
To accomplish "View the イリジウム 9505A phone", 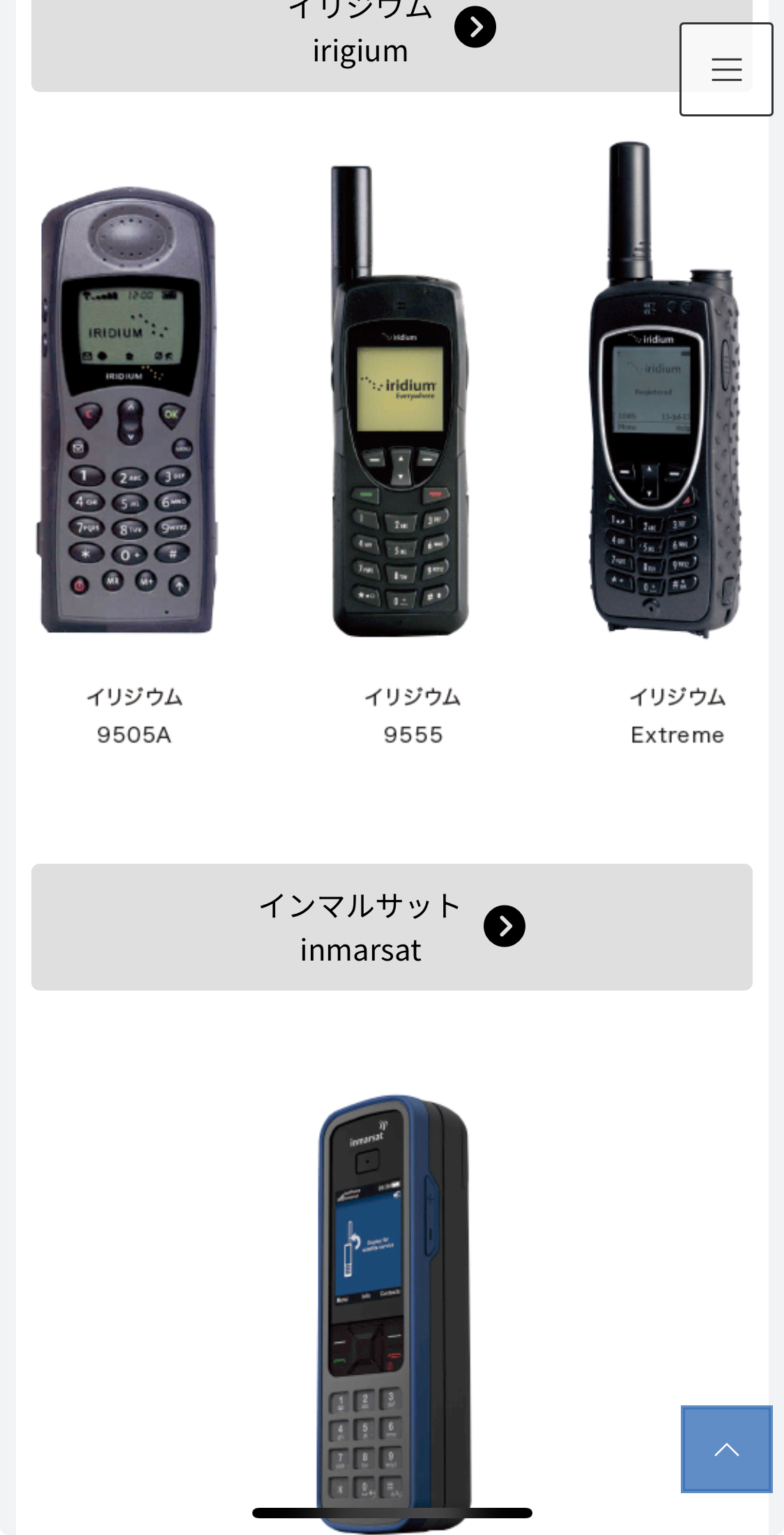I will (x=129, y=411).
